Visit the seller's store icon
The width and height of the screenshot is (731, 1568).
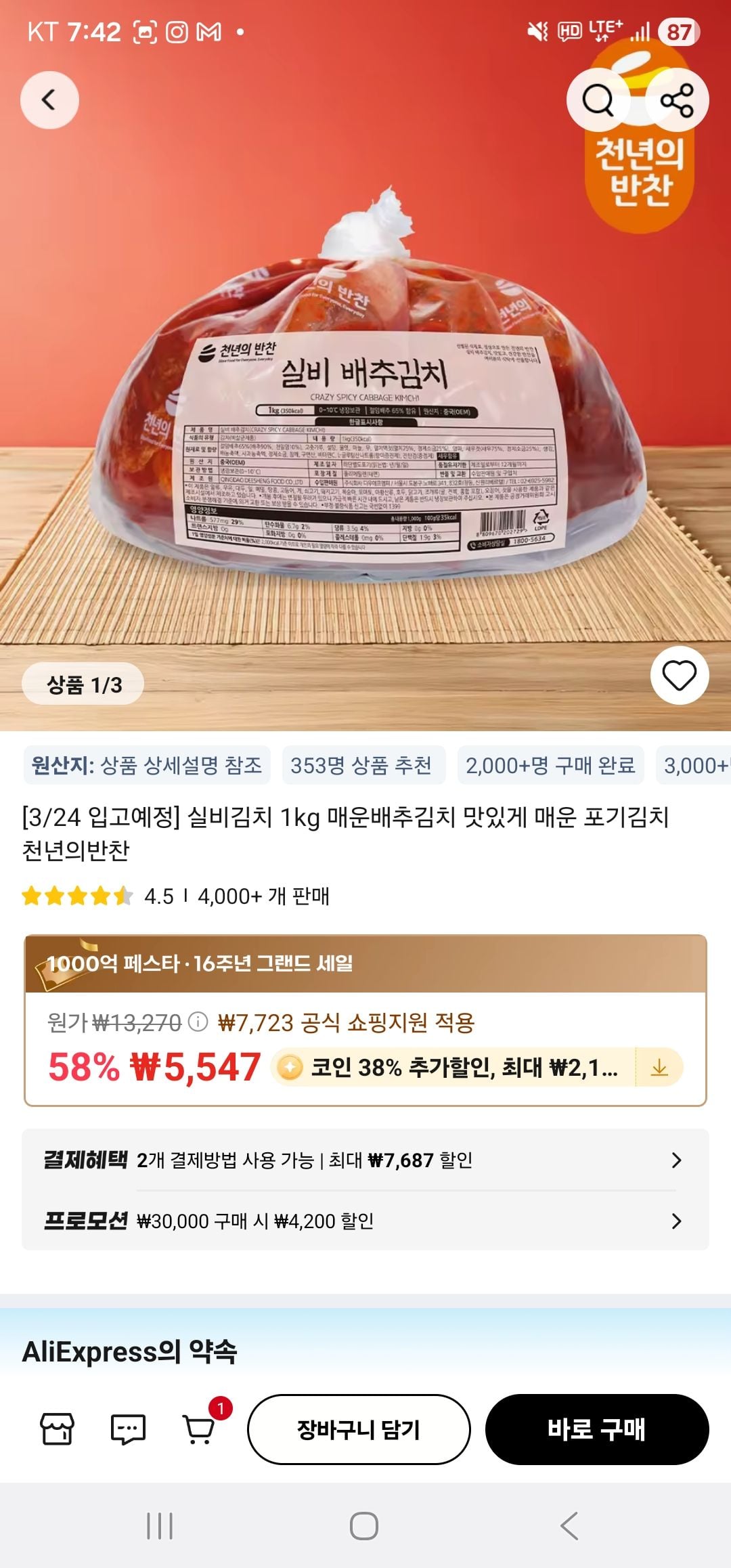[58, 1429]
